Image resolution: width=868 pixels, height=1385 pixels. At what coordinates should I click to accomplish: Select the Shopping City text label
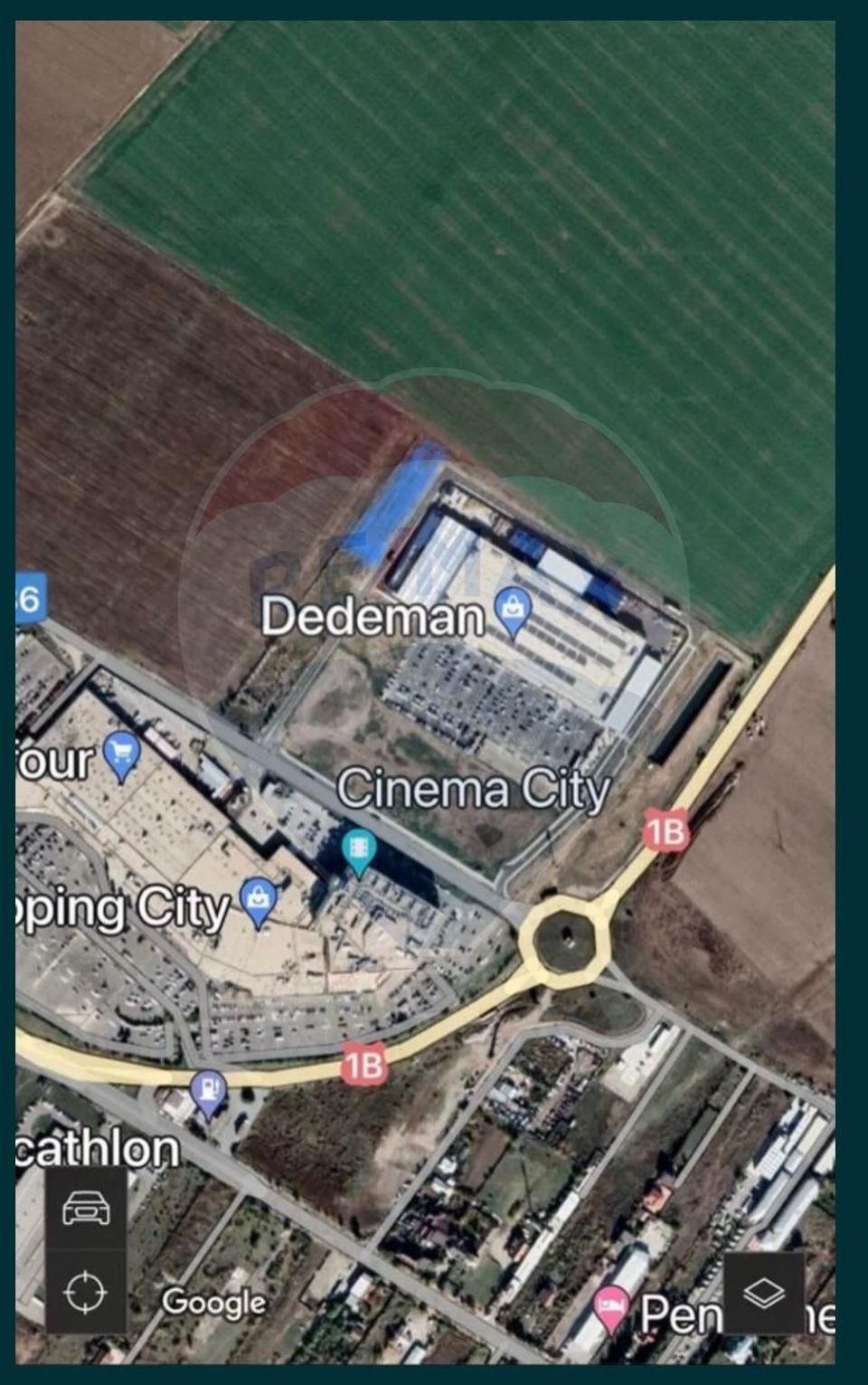pos(118,907)
